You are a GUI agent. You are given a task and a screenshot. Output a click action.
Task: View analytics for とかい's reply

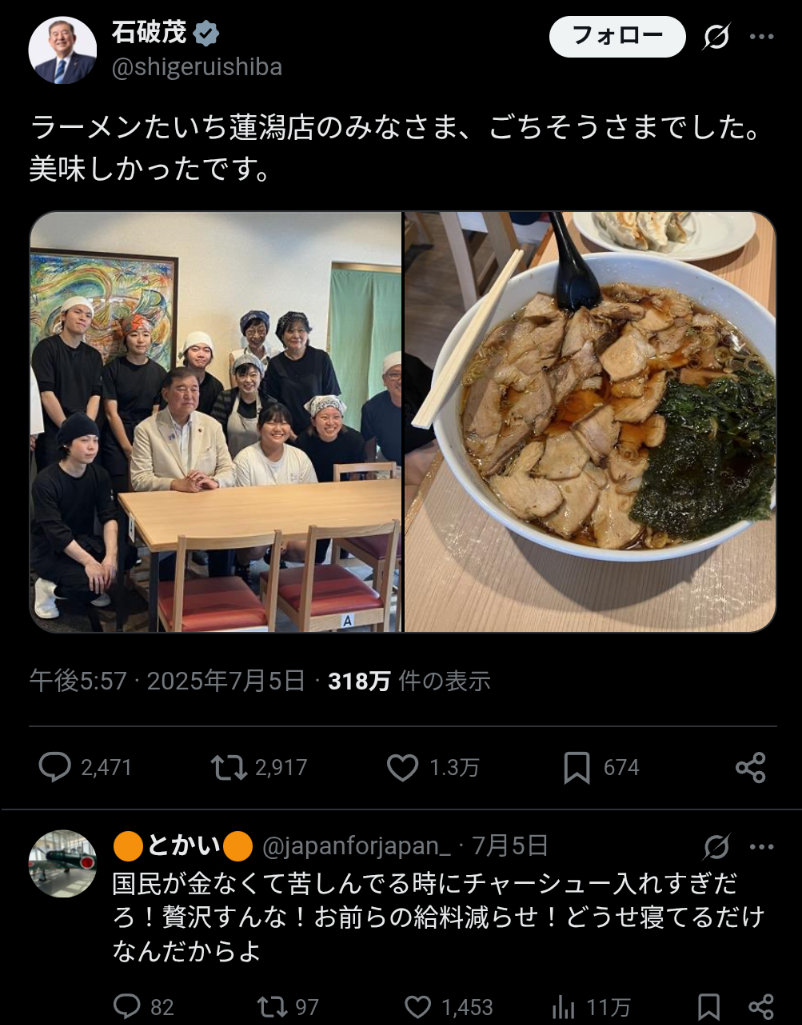(563, 1005)
